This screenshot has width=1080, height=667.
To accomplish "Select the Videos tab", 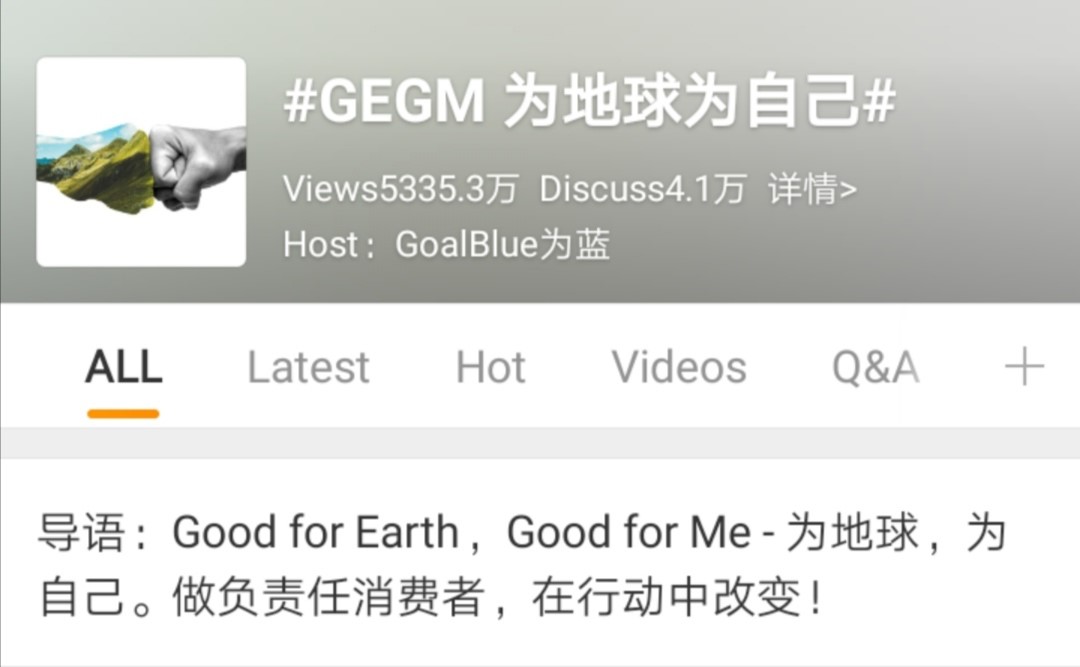I will [679, 368].
